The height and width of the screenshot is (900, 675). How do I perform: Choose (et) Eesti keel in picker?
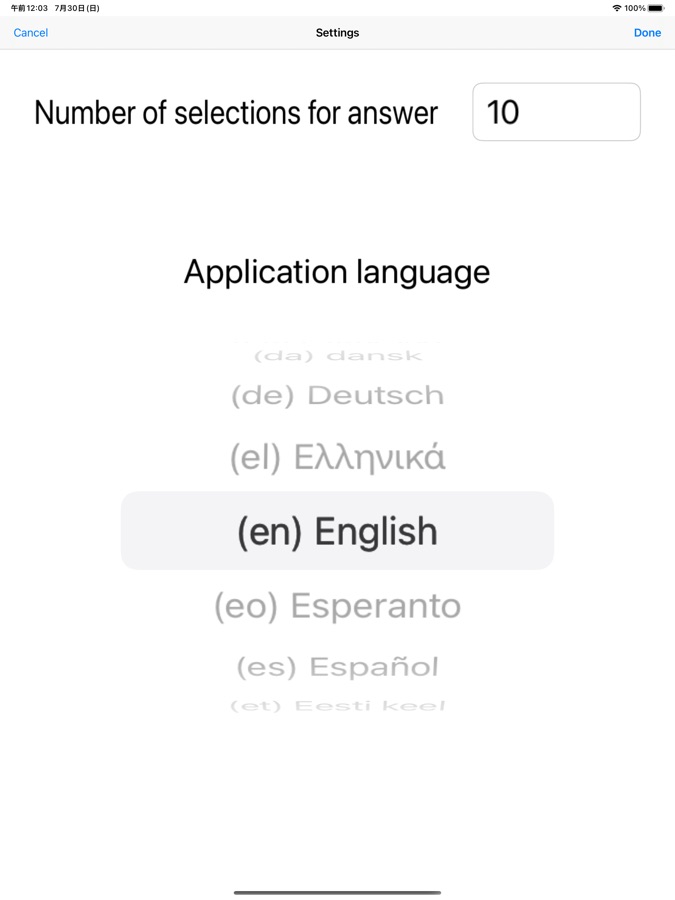pyautogui.click(x=337, y=706)
